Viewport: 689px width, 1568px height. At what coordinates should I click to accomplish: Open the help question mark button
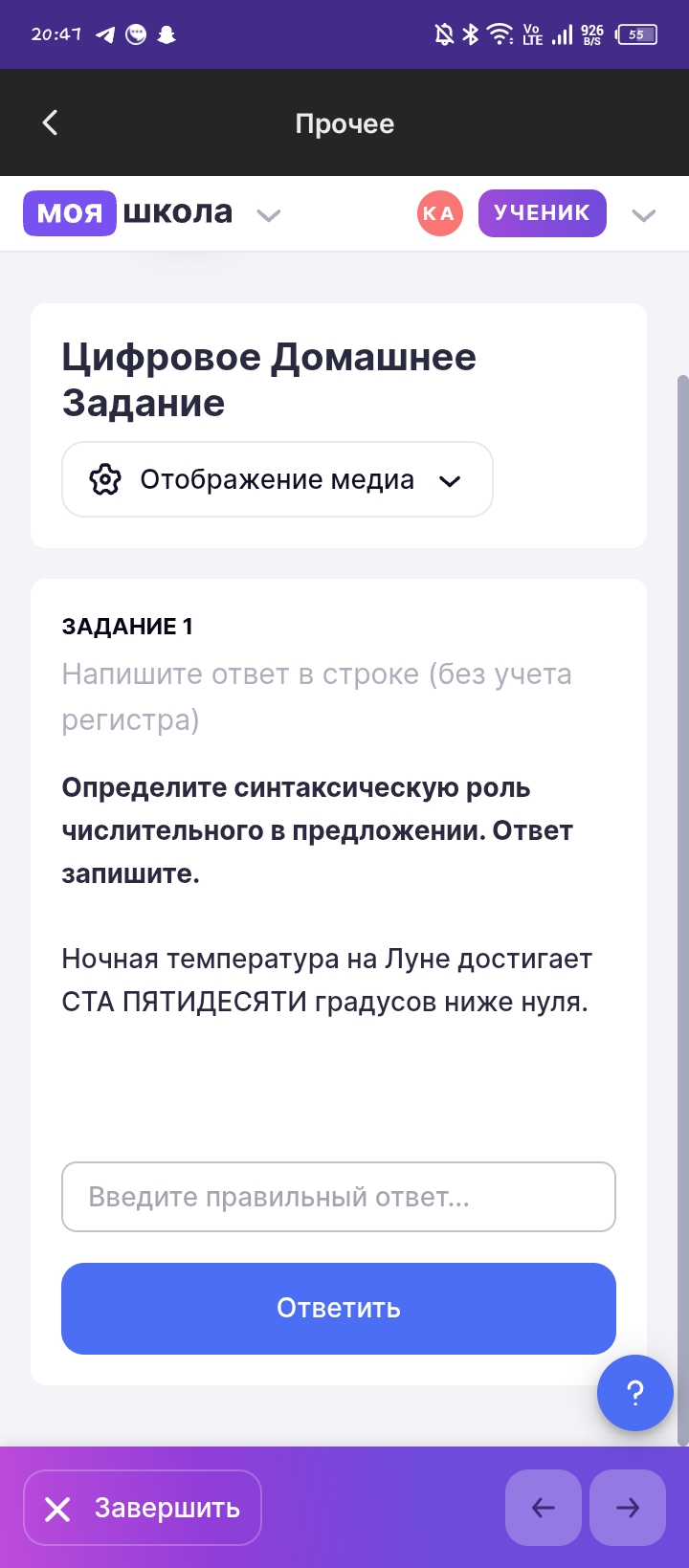pos(634,1393)
